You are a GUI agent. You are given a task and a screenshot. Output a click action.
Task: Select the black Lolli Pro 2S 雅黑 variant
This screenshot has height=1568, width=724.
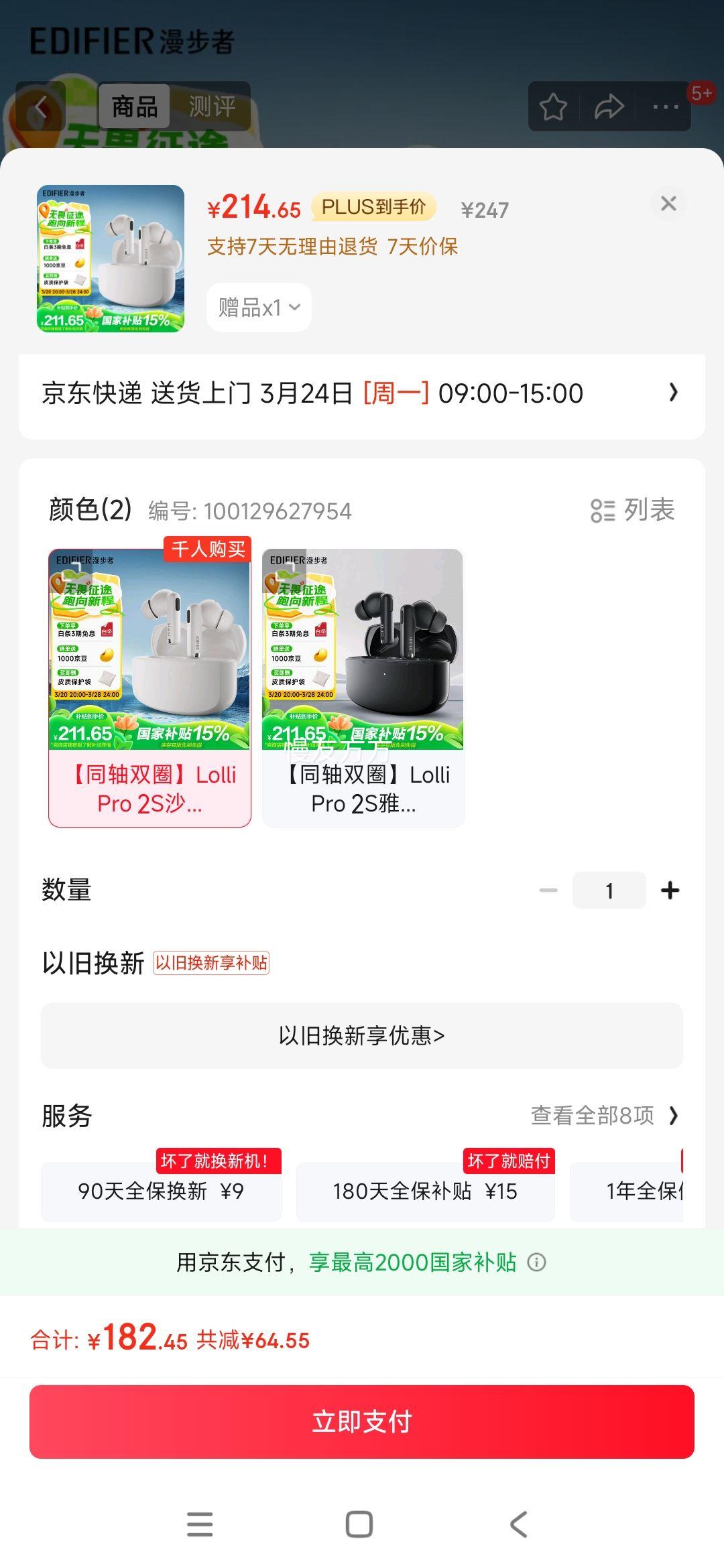362,683
